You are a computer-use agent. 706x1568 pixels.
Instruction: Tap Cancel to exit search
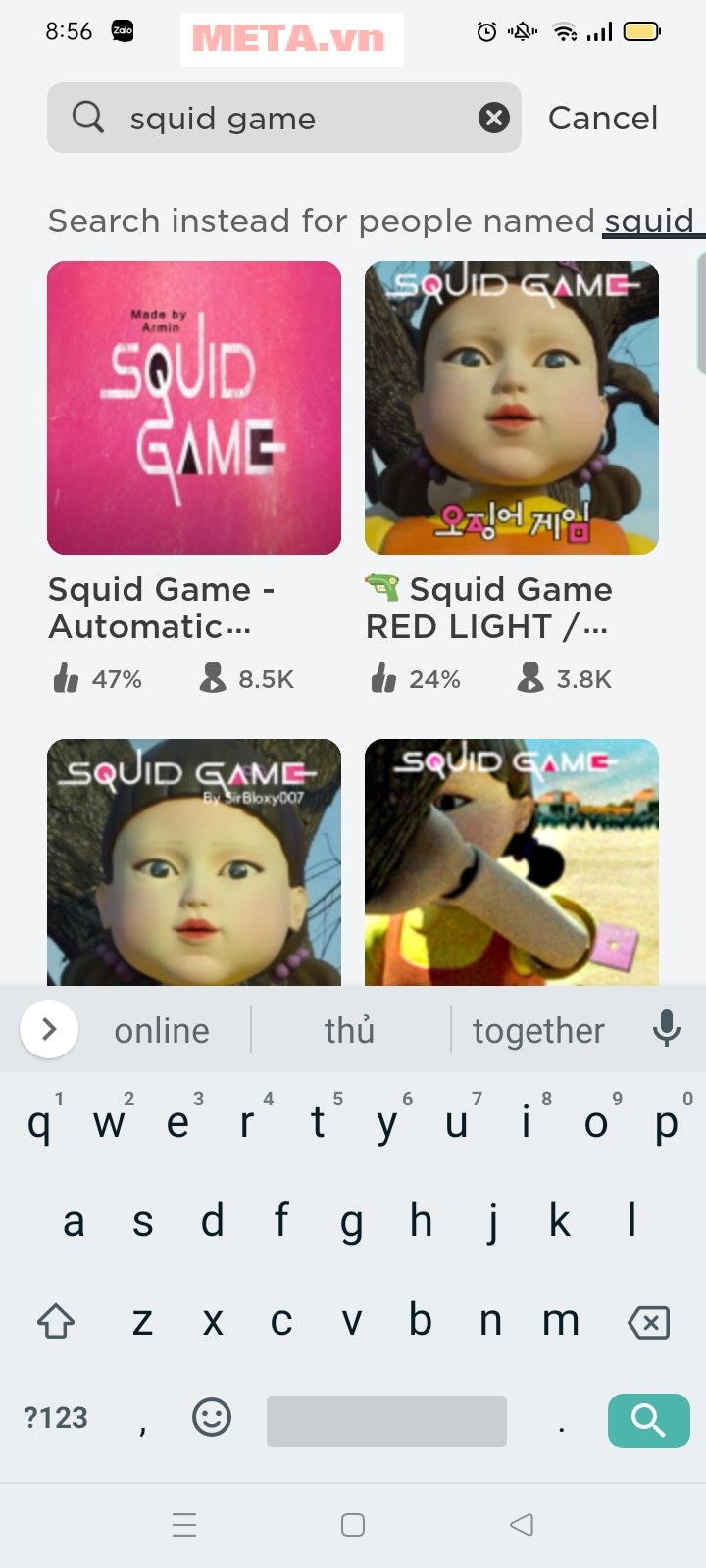(602, 119)
